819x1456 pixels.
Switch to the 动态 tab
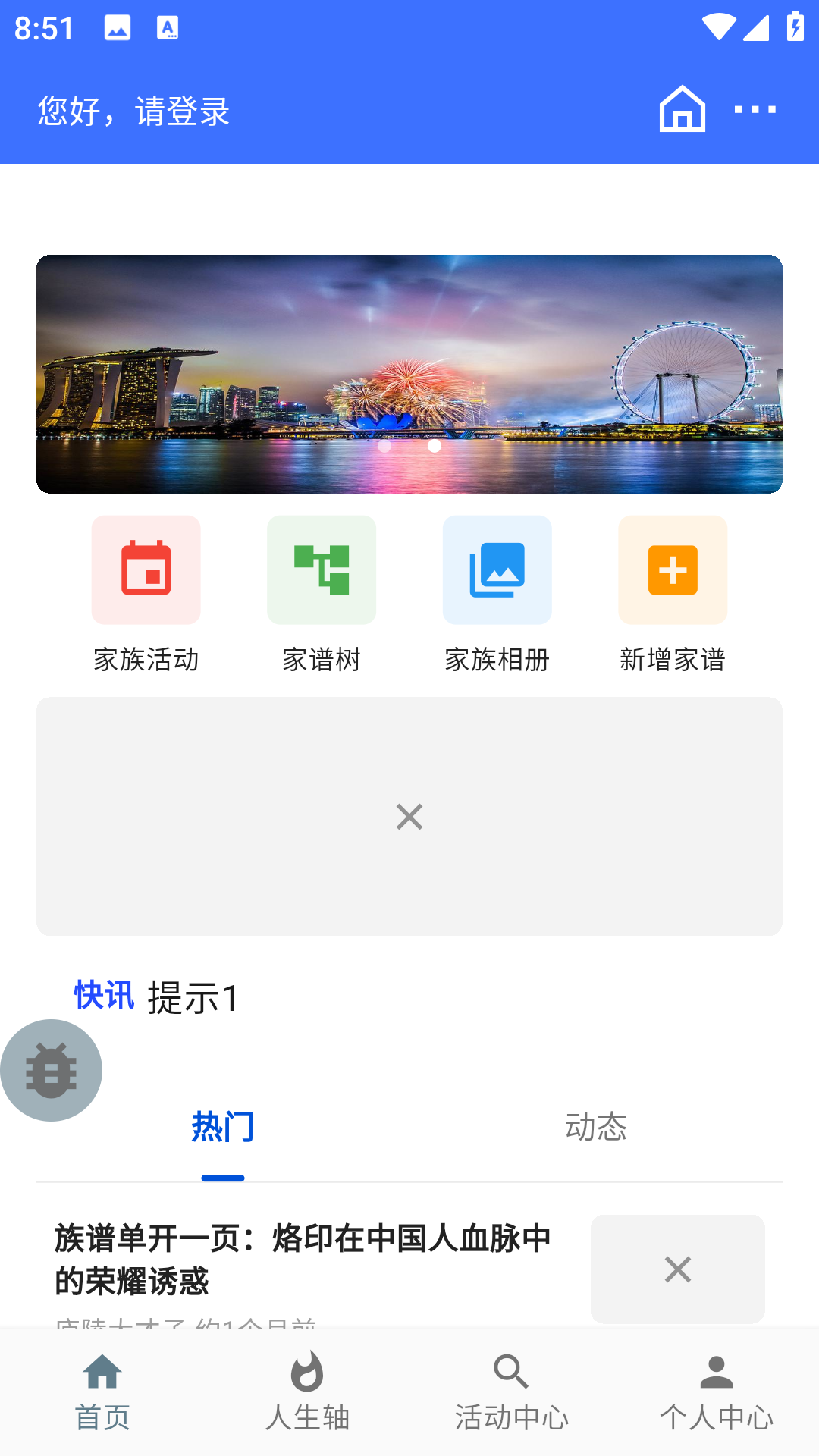(596, 1127)
